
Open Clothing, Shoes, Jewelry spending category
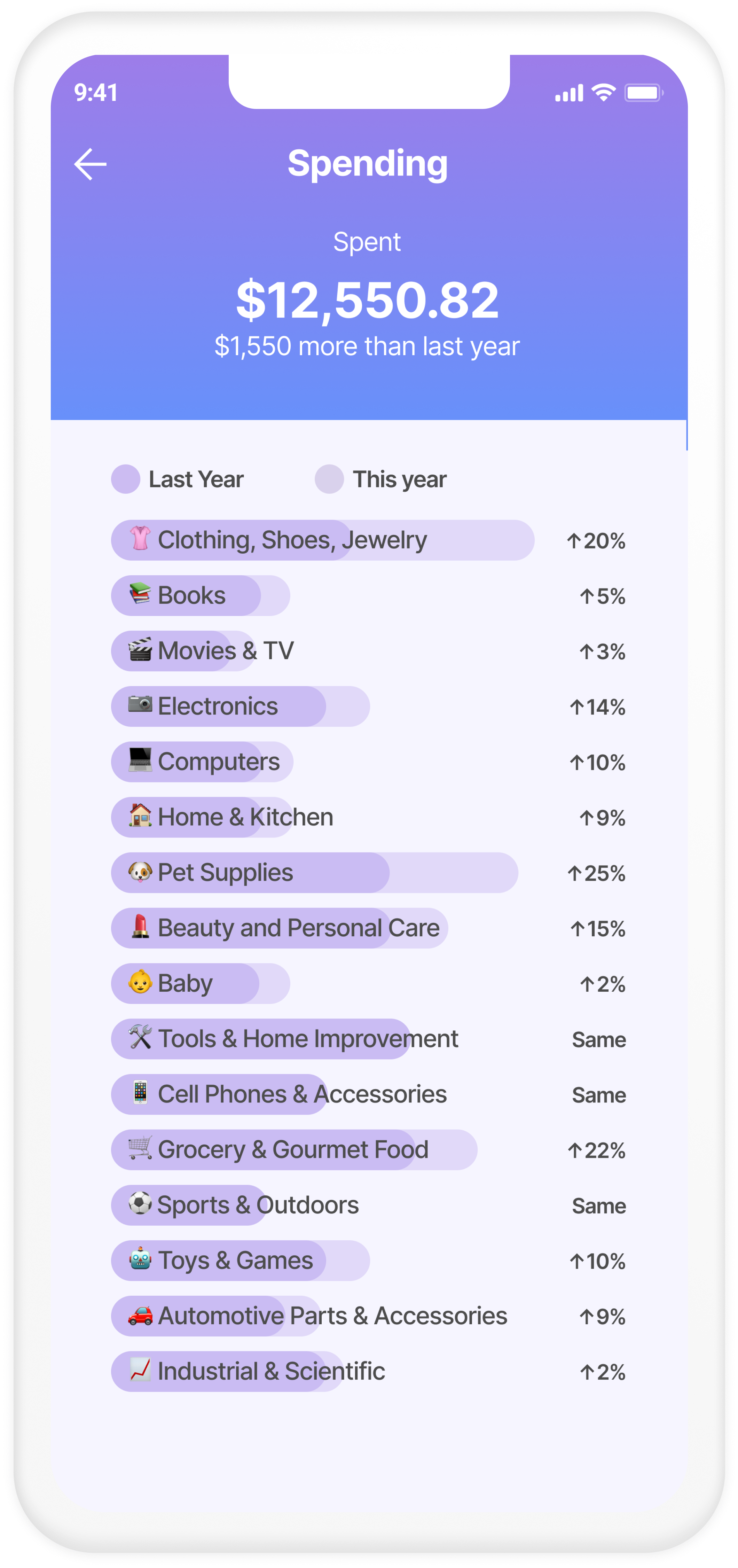pyautogui.click(x=292, y=540)
